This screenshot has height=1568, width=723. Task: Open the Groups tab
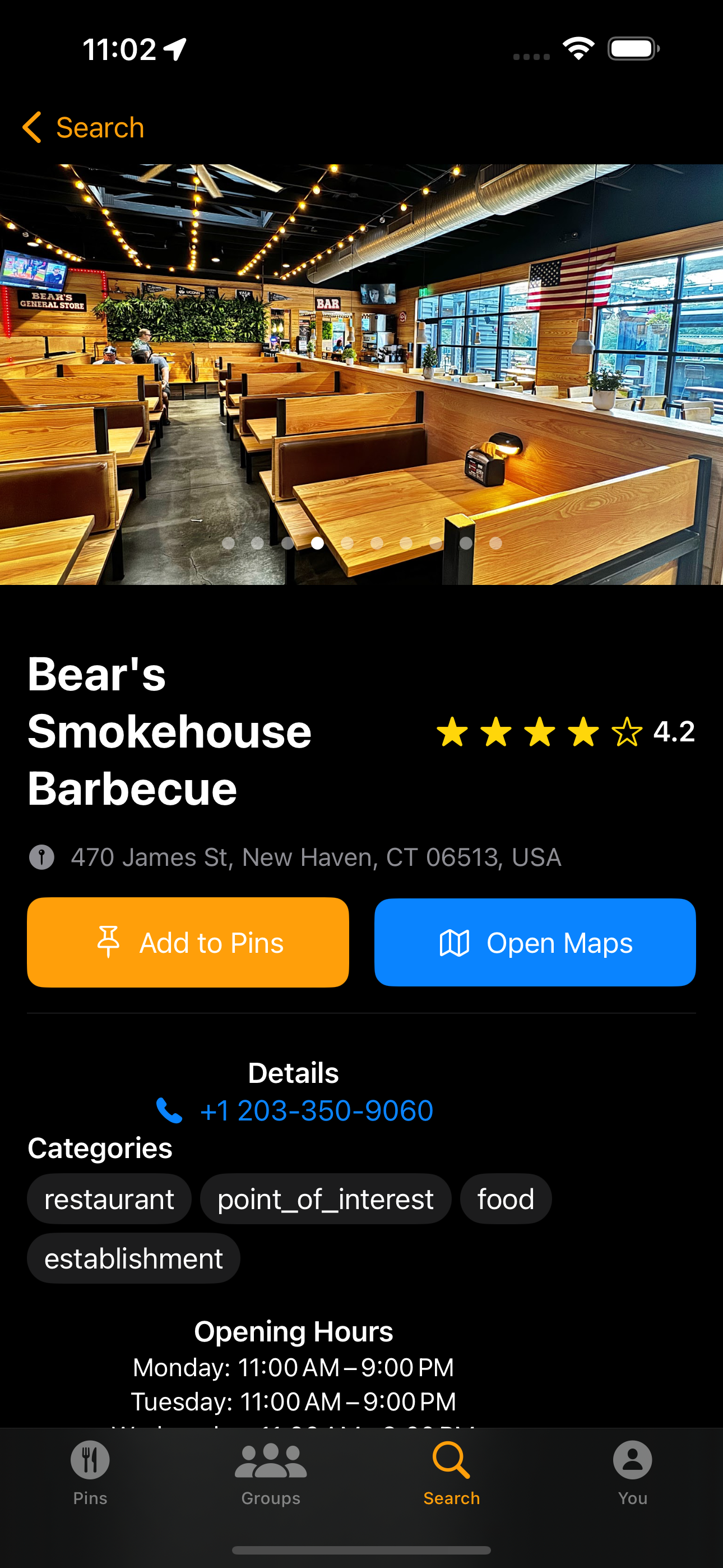(271, 1473)
